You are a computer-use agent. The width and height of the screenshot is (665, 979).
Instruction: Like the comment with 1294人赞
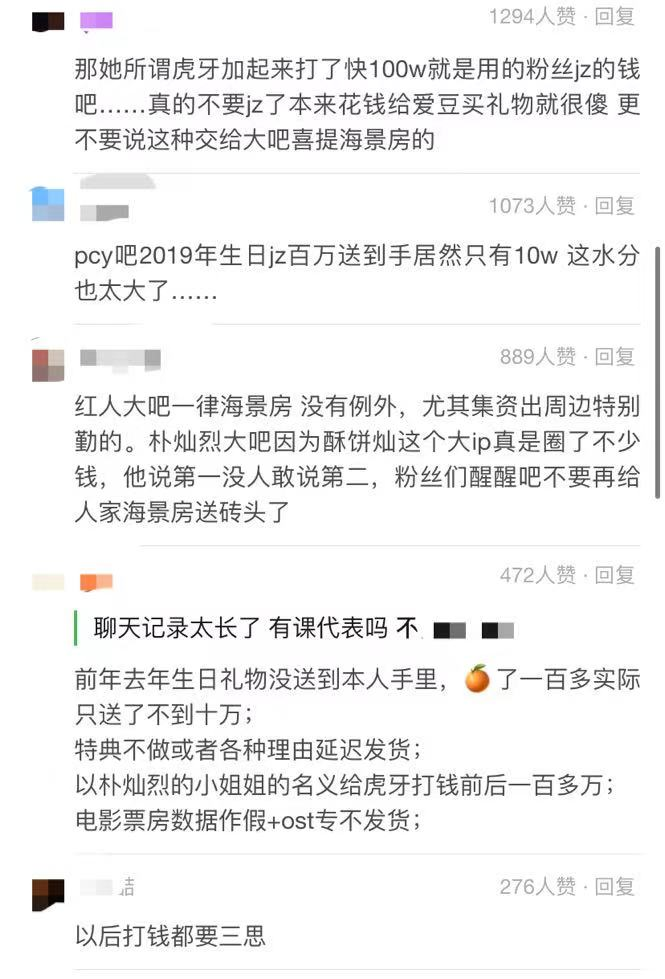(532, 16)
